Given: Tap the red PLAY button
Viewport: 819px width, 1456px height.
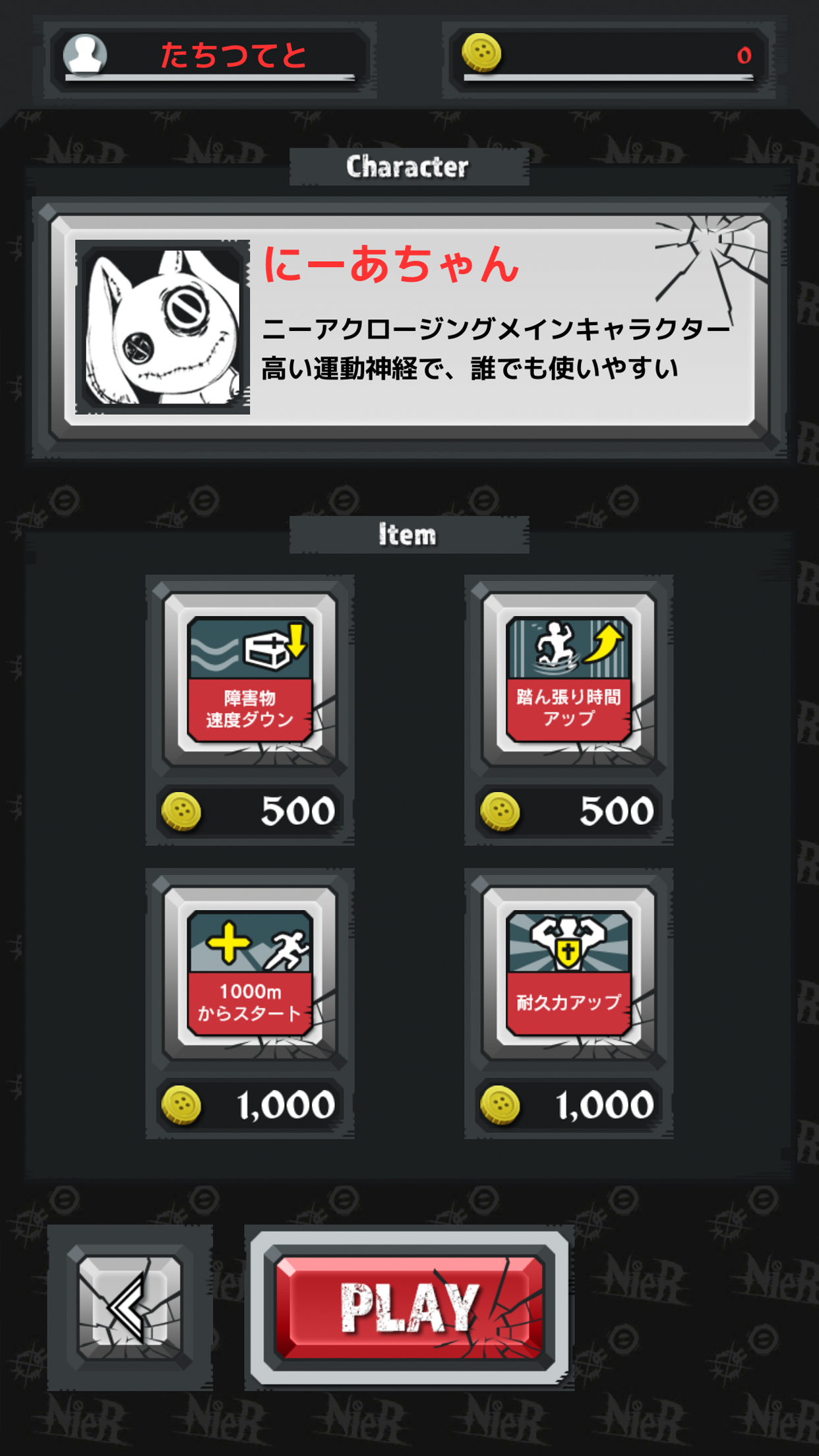Looking at the screenshot, I should [409, 1308].
